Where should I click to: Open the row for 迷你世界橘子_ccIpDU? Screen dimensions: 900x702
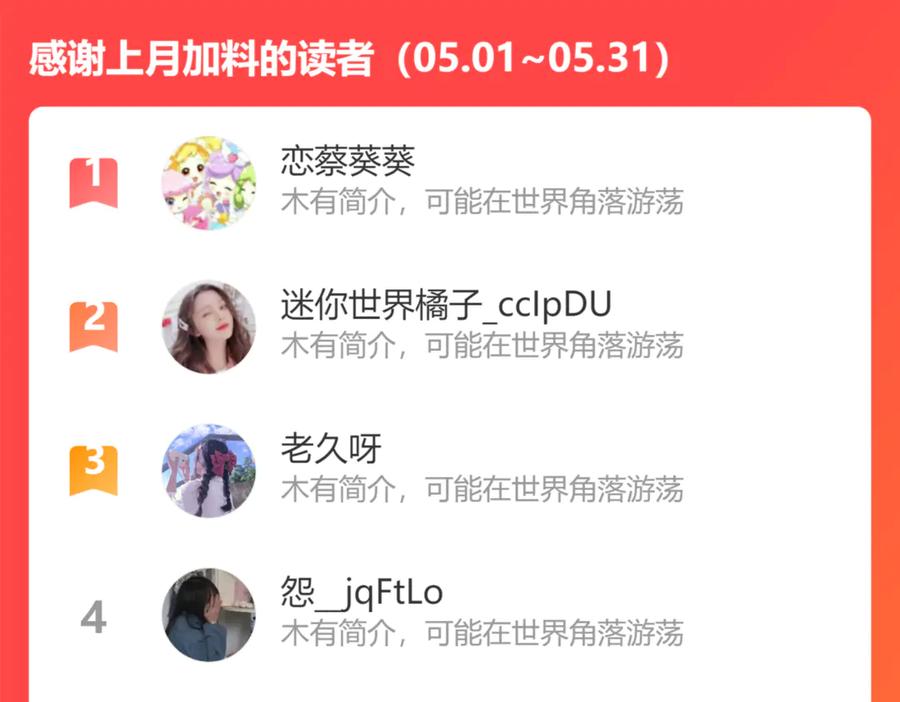click(450, 327)
